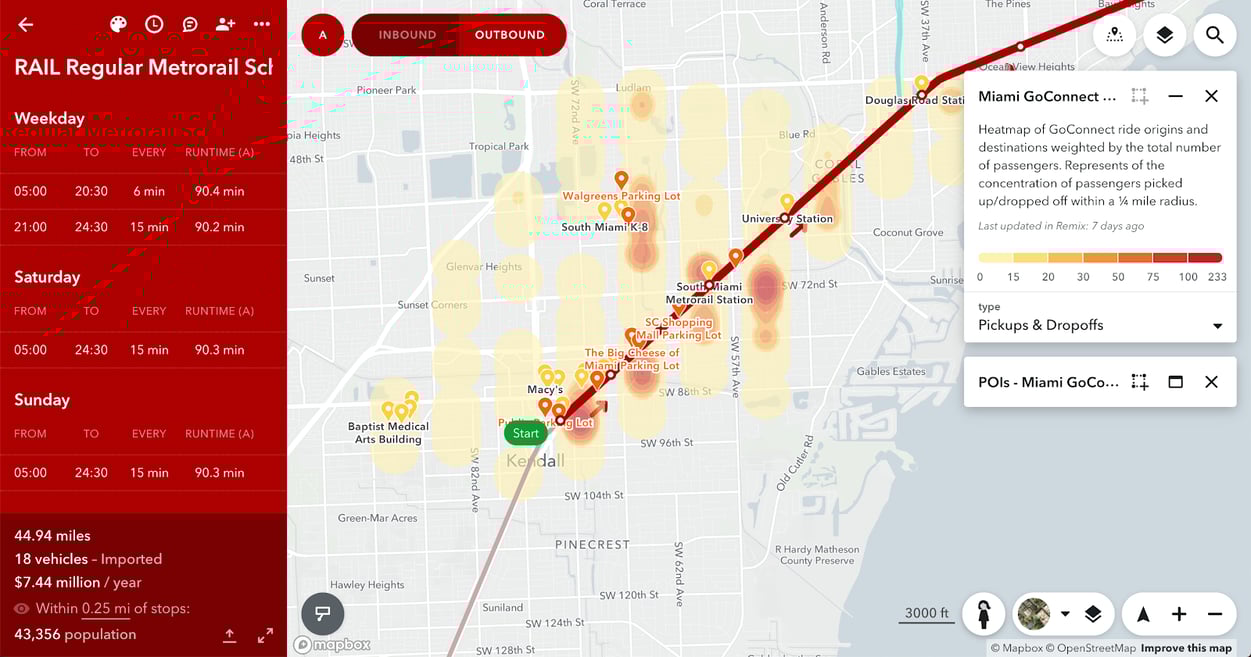Screen dimensions: 1251x657
Task: Switch to the Outbound direction
Action: coord(509,35)
